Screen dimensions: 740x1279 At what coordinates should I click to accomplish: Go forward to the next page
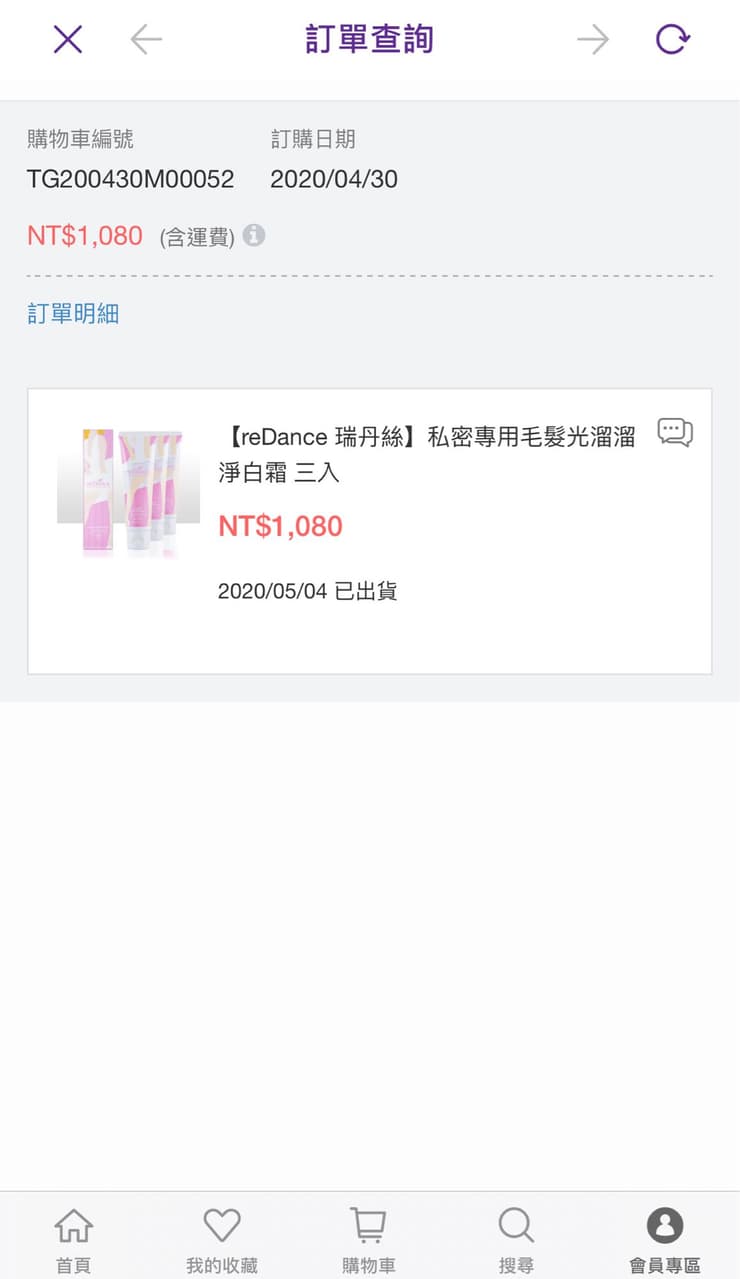(593, 40)
